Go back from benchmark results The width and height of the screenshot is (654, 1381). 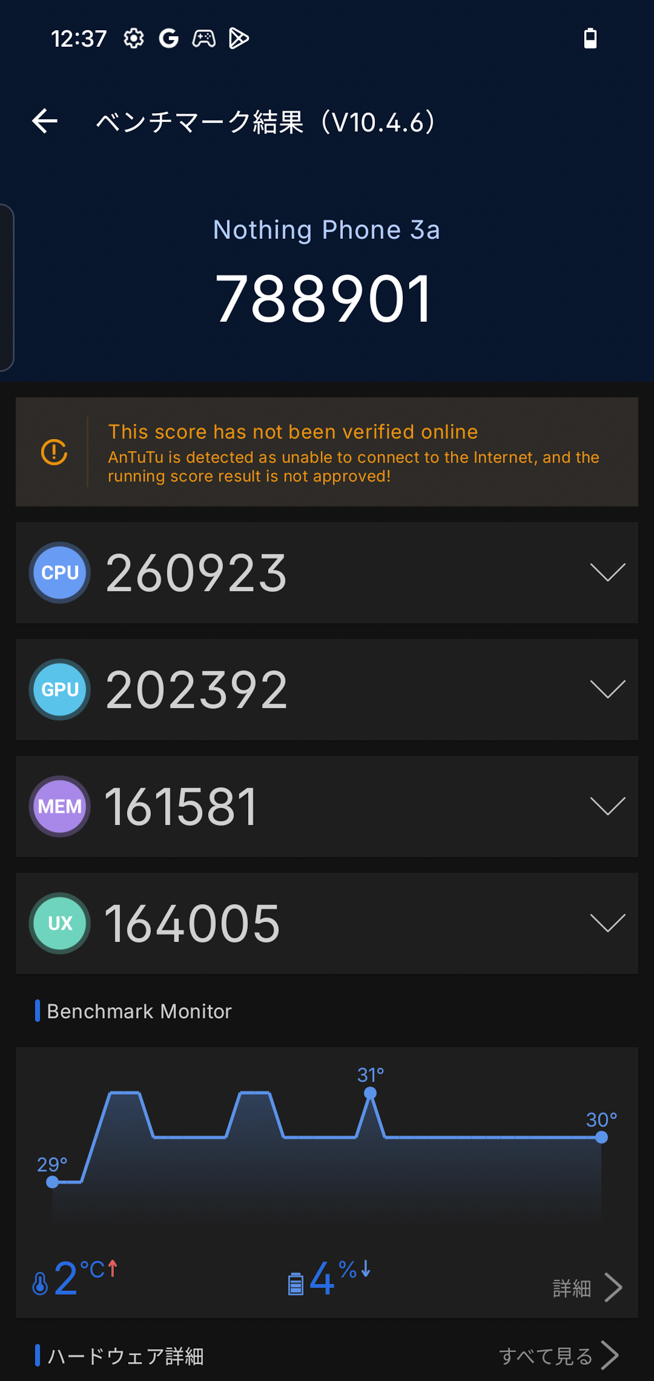click(x=45, y=122)
